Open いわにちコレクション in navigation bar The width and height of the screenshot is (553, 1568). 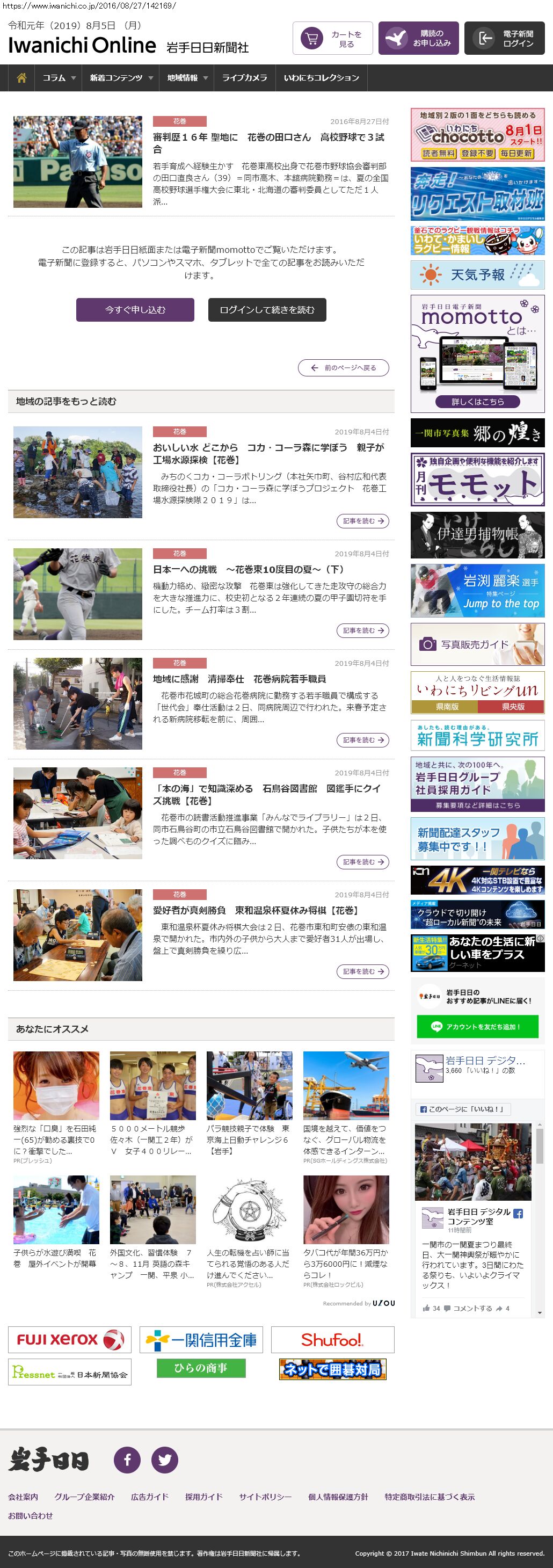(x=321, y=78)
